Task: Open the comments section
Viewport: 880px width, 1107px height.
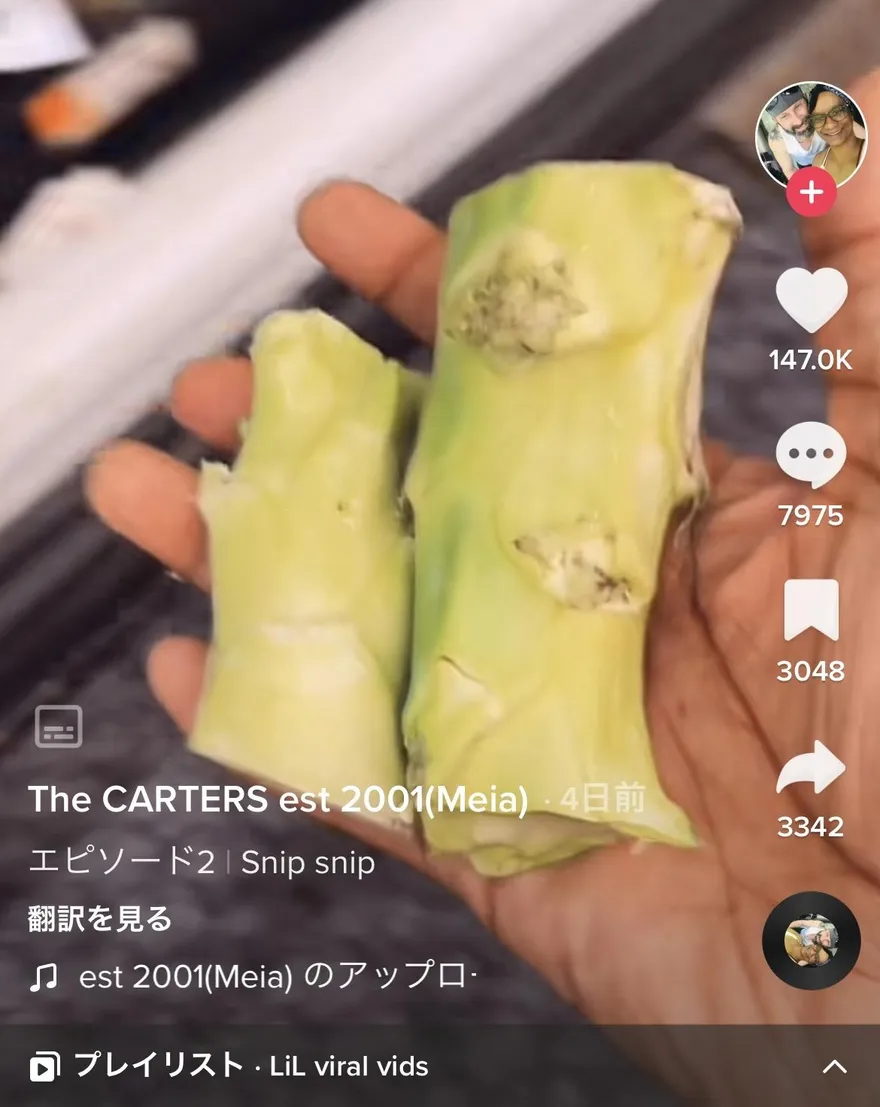Action: pyautogui.click(x=811, y=456)
